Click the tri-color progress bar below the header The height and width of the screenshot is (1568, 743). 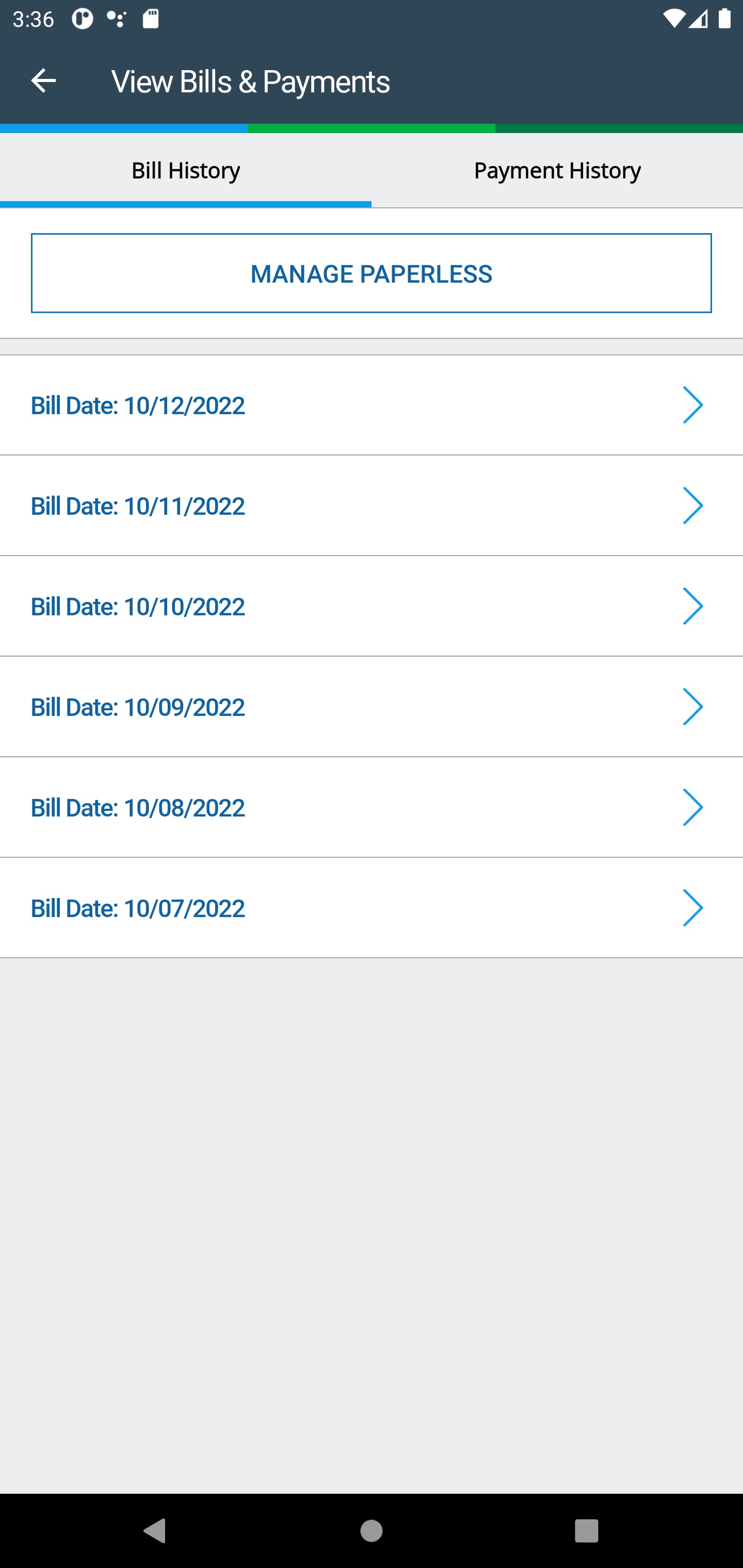click(372, 128)
